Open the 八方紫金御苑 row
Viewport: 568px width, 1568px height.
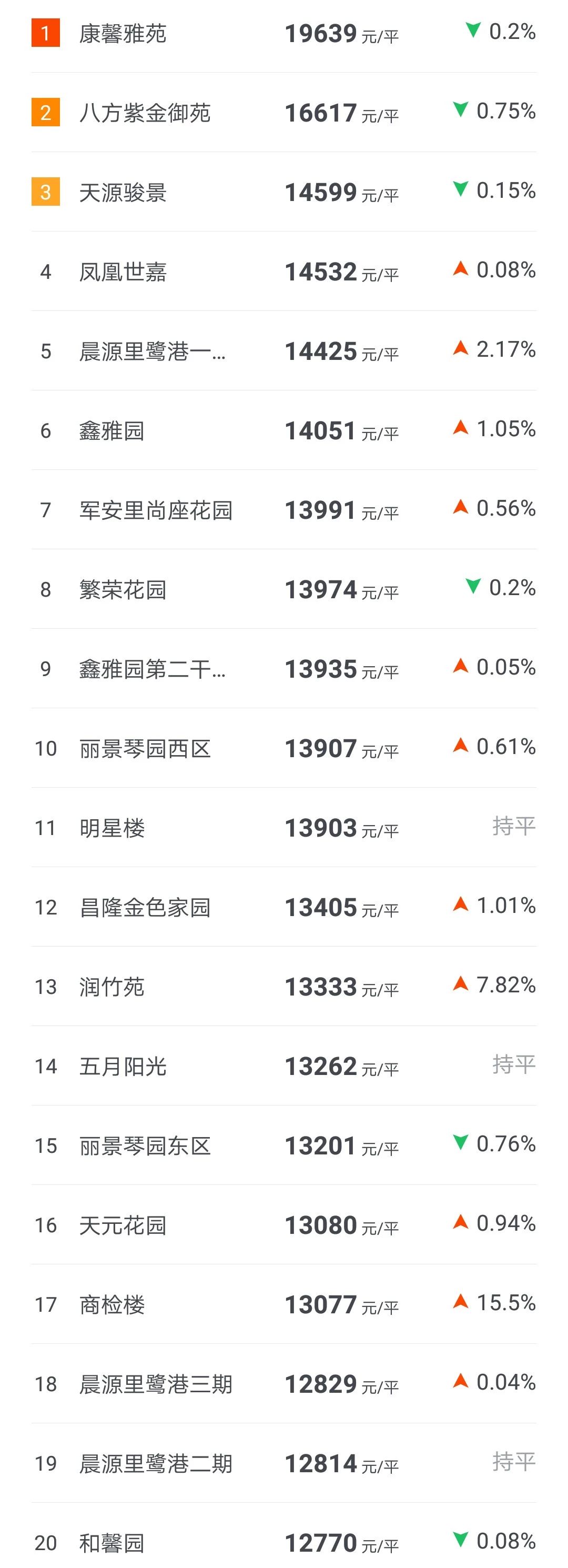click(145, 113)
